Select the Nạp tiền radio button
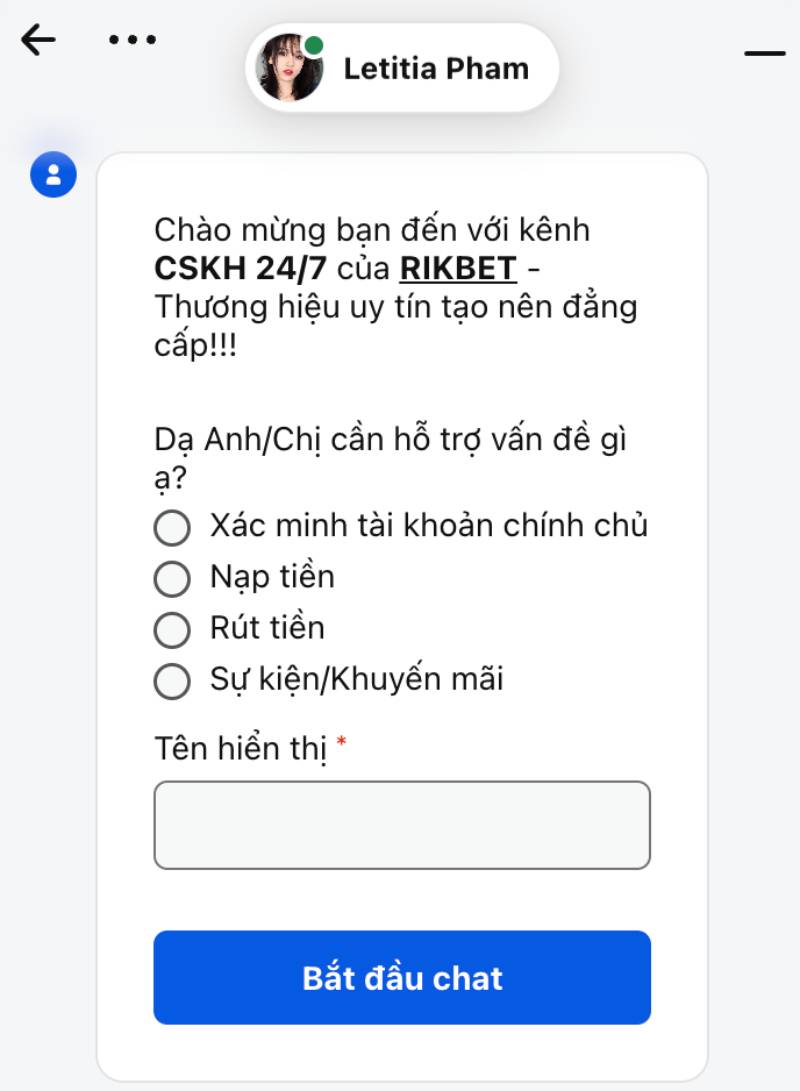Viewport: 800px width, 1091px height. tap(172, 579)
